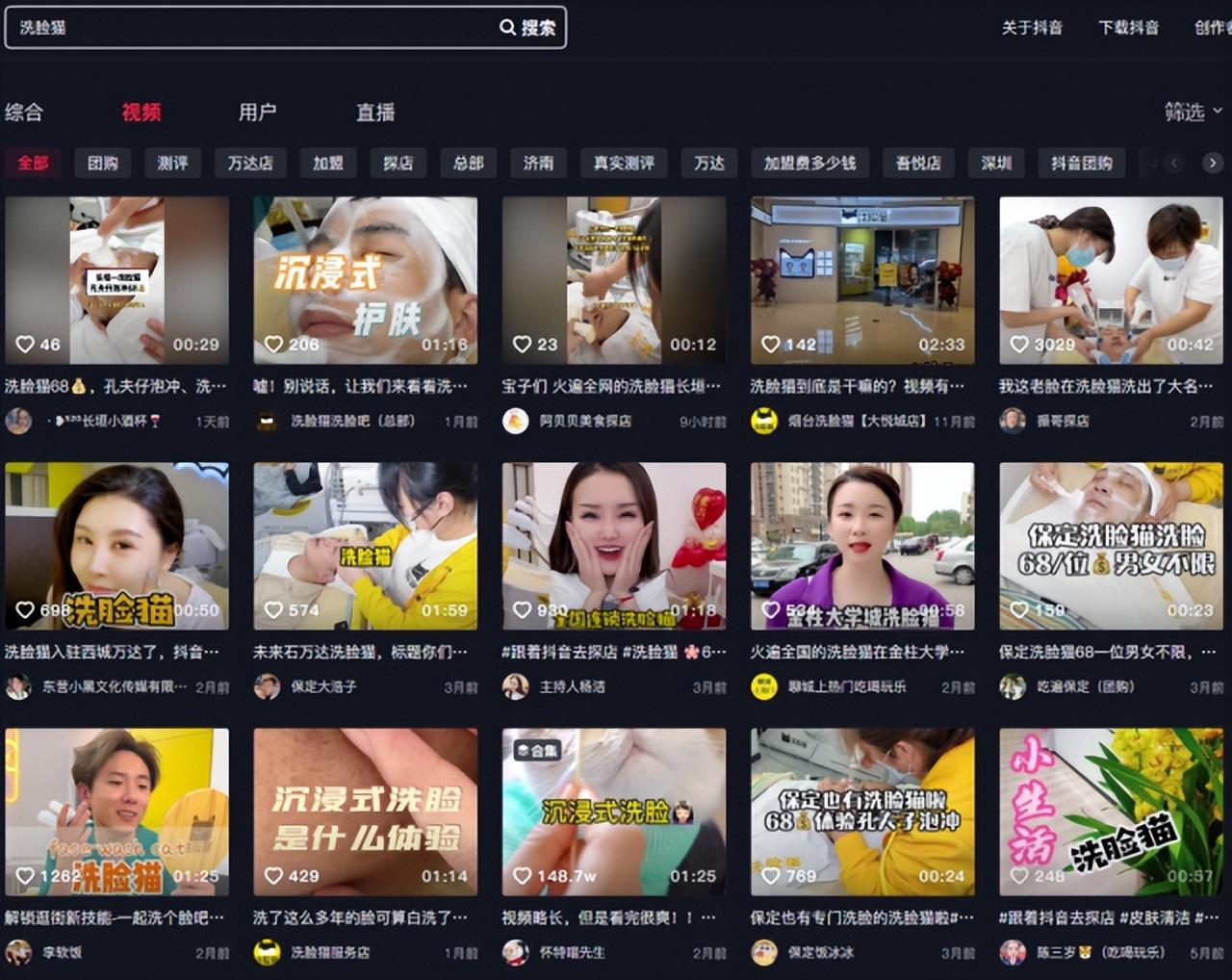The image size is (1232, 980).
Task: Open the 筛选 filter dropdown
Action: 1193,112
